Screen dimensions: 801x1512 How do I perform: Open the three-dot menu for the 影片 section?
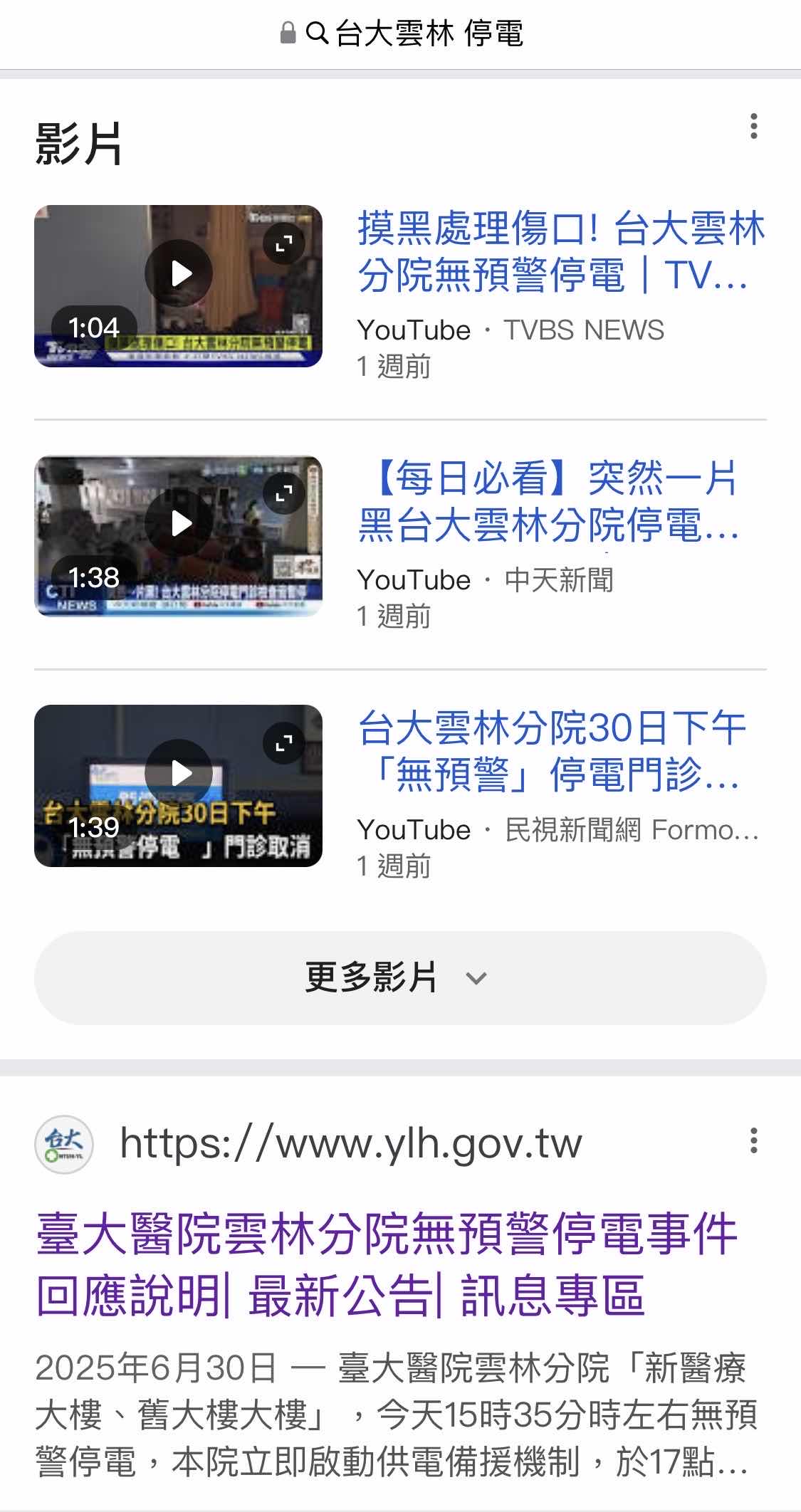752,127
